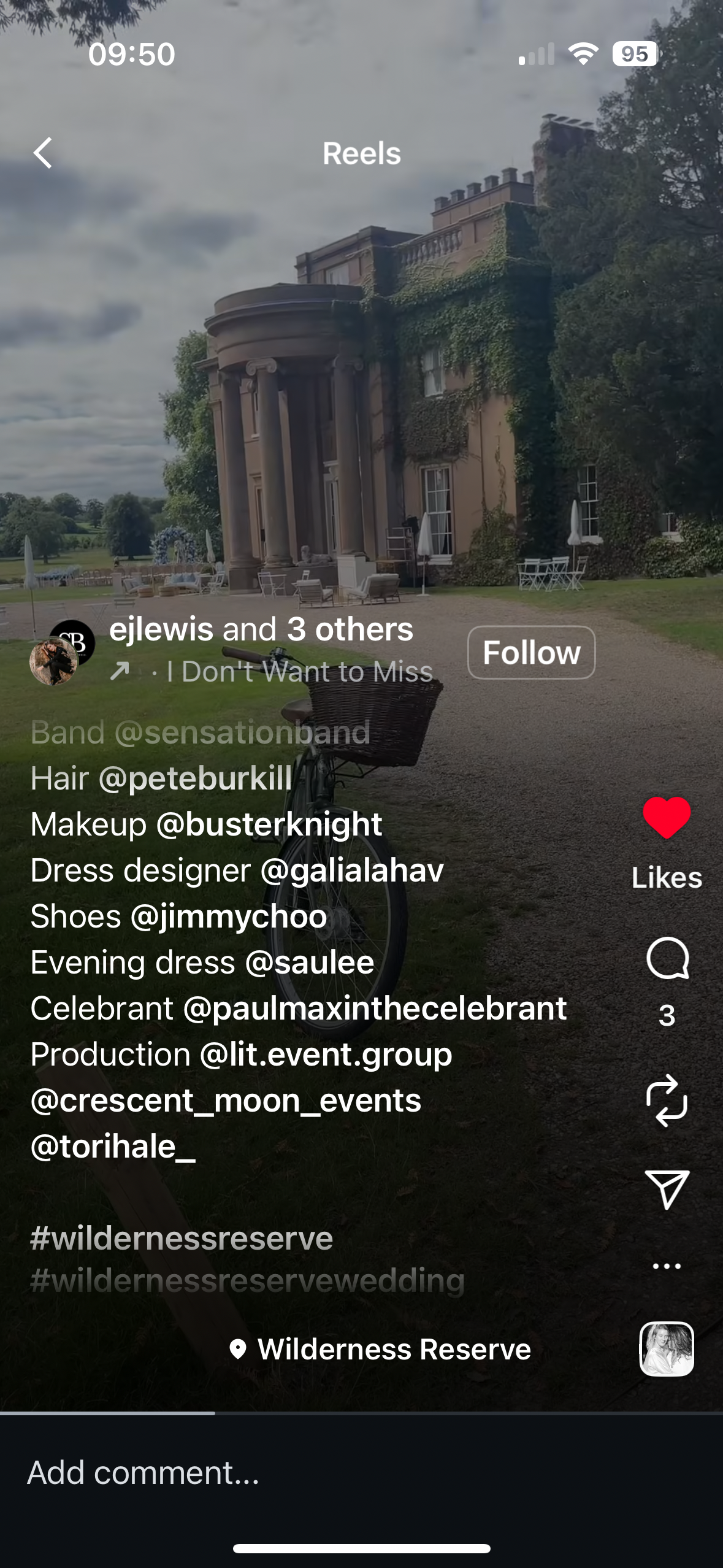This screenshot has height=1568, width=723.
Task: Unlike the reel by tapping the heart
Action: click(667, 819)
